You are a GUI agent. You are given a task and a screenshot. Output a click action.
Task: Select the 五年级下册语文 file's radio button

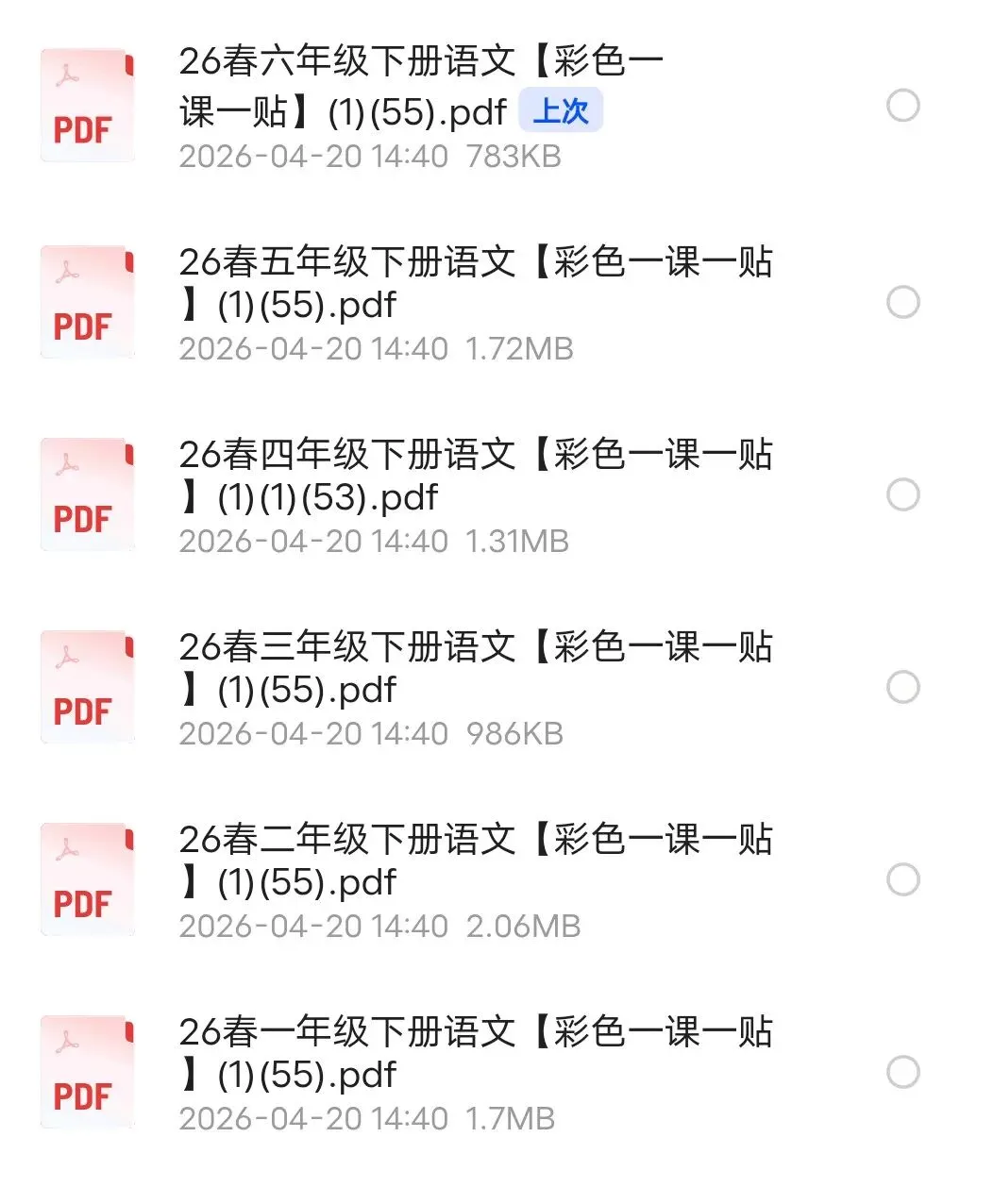pyautogui.click(x=903, y=302)
